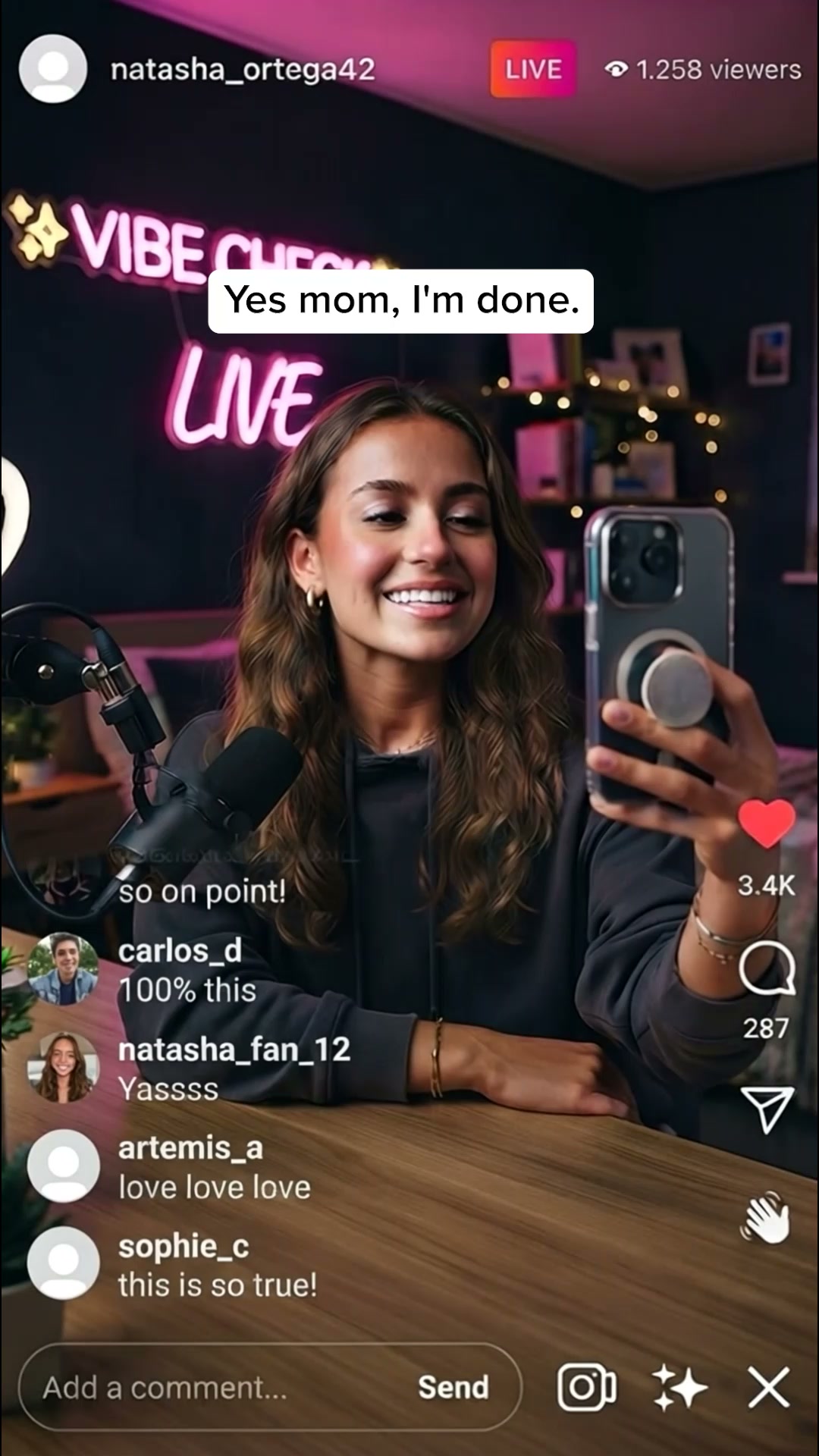Focus the Add a comment field
The image size is (819, 1456).
(271, 1388)
